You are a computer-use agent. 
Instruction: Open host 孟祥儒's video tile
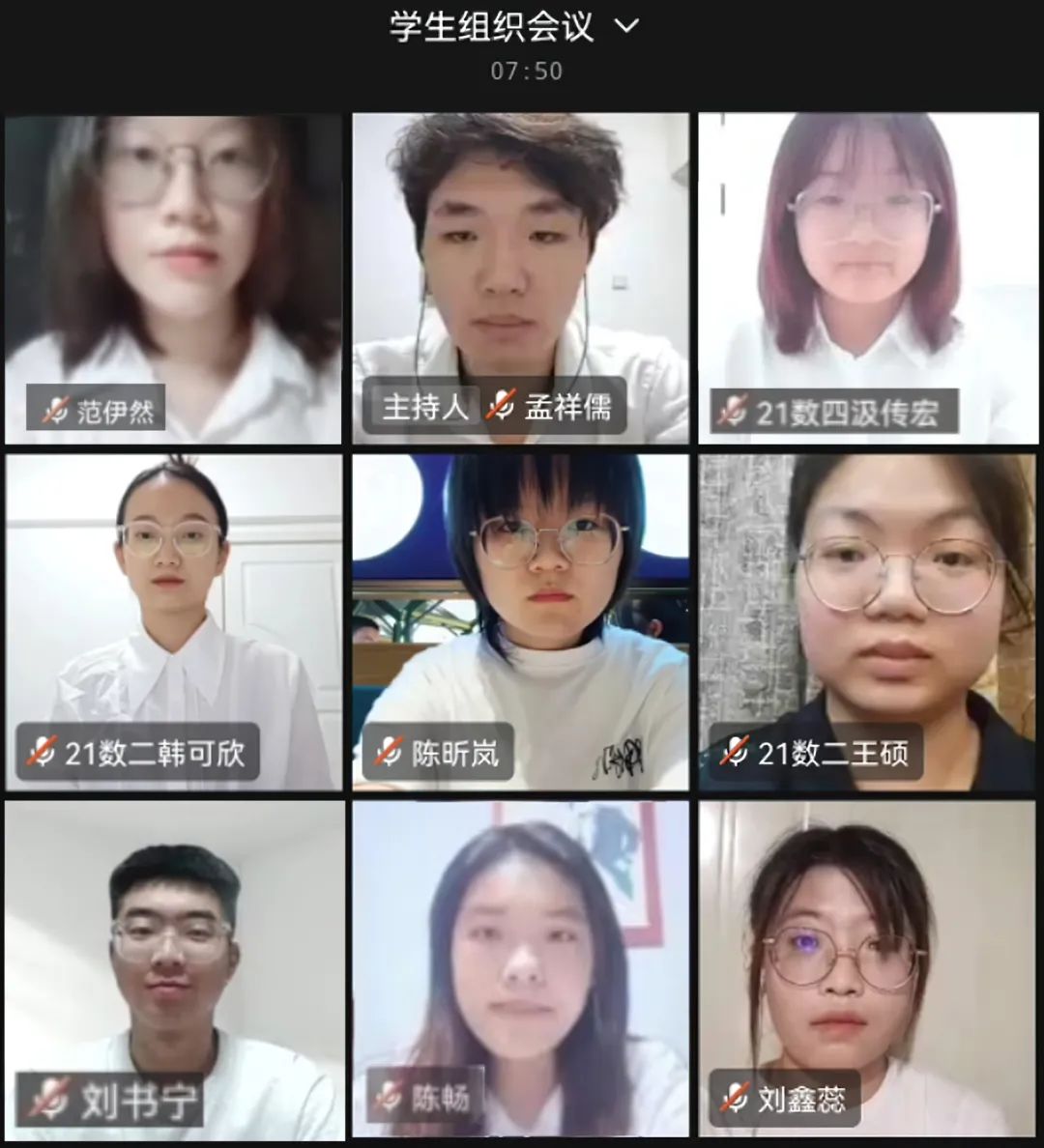click(x=520, y=278)
